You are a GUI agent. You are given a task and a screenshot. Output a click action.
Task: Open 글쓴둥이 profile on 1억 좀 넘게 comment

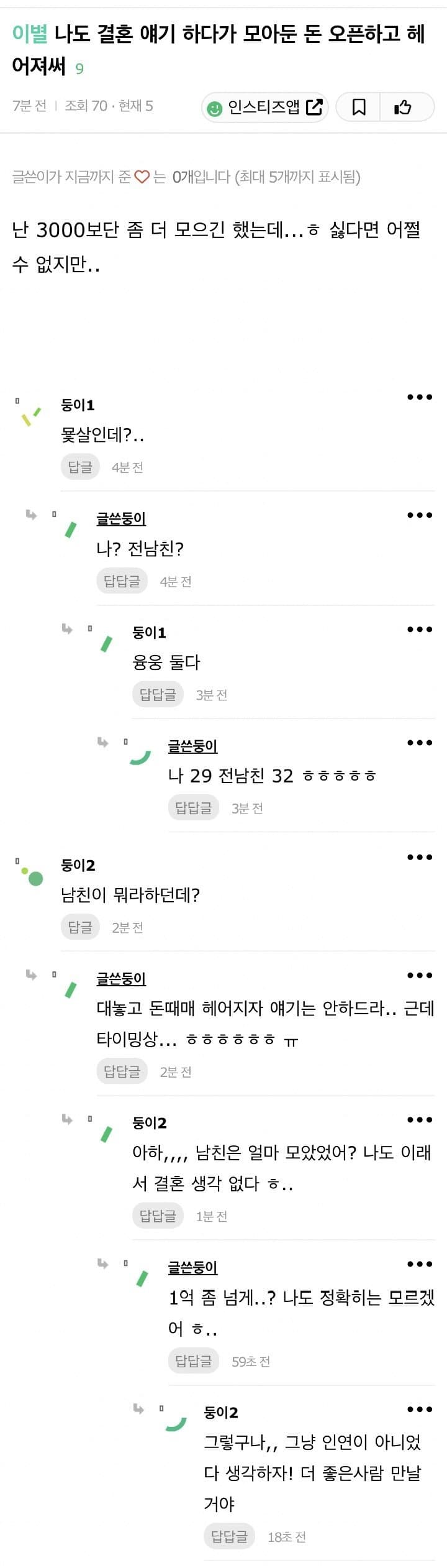click(192, 1267)
